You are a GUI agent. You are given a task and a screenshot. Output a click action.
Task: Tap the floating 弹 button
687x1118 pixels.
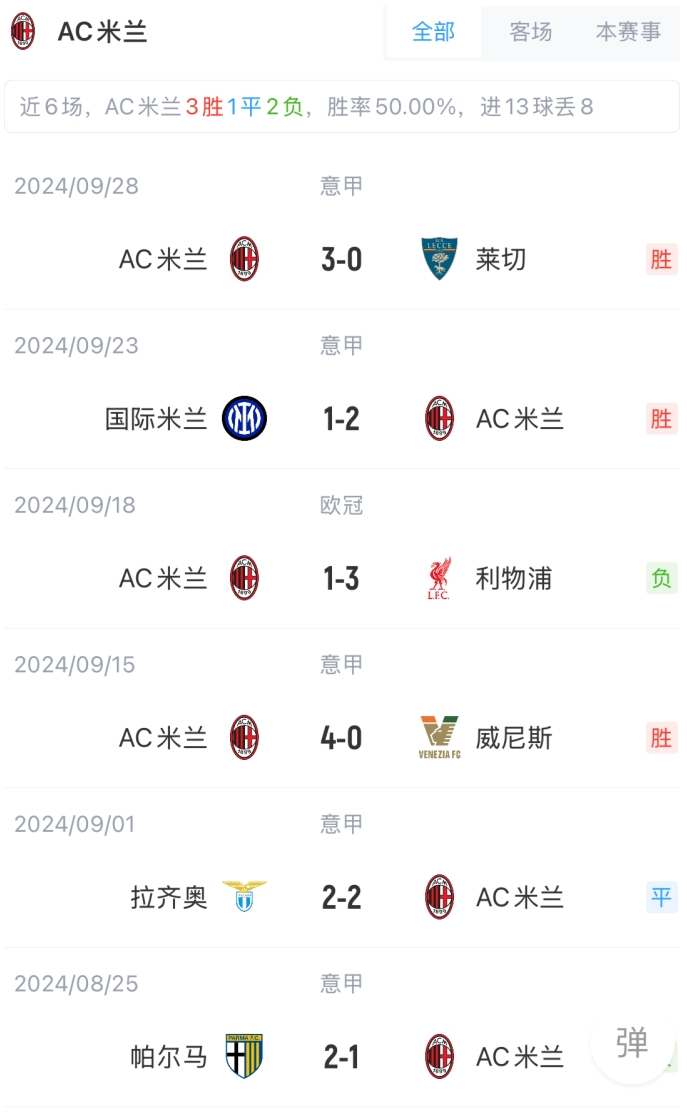pos(632,1042)
